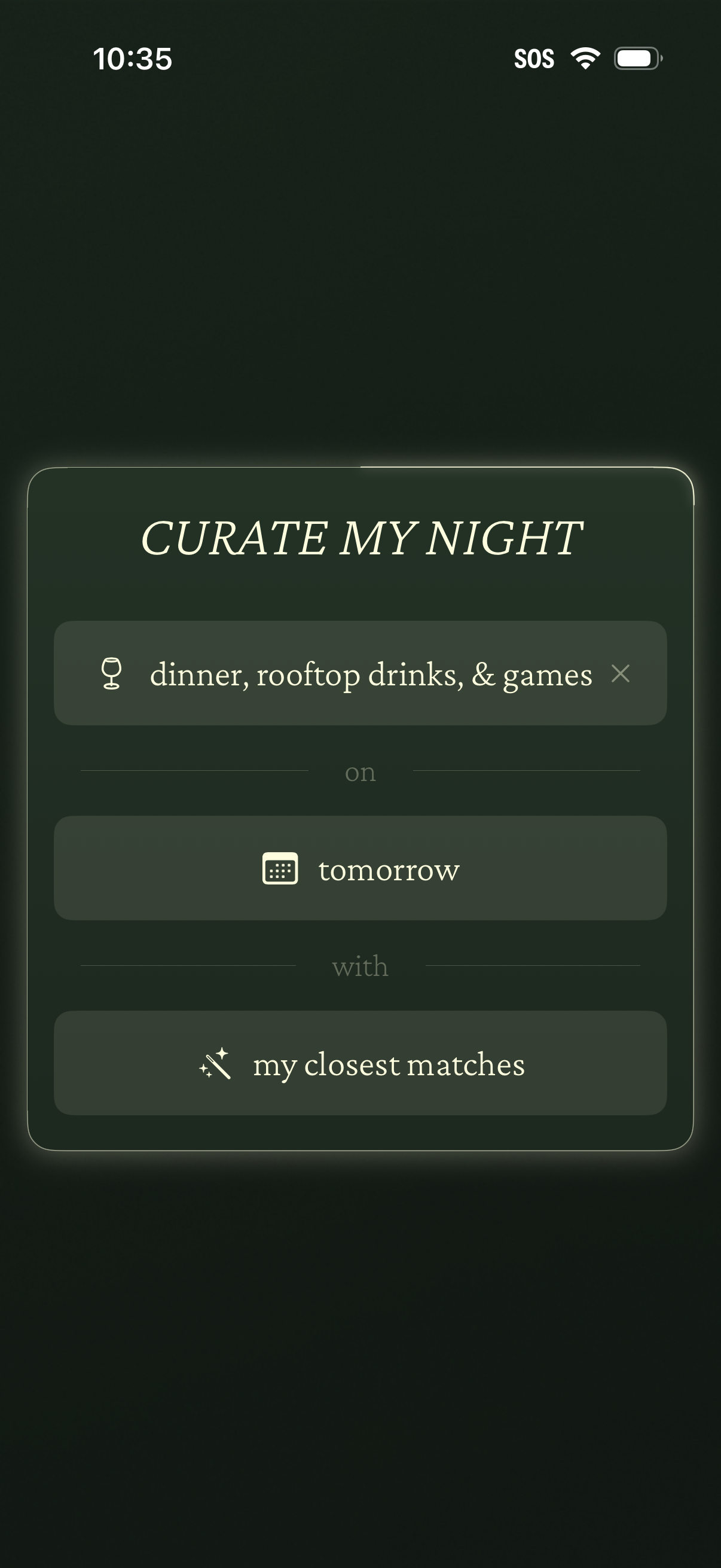Select the 'on' divider label
Image resolution: width=721 pixels, height=1568 pixels.
[360, 772]
